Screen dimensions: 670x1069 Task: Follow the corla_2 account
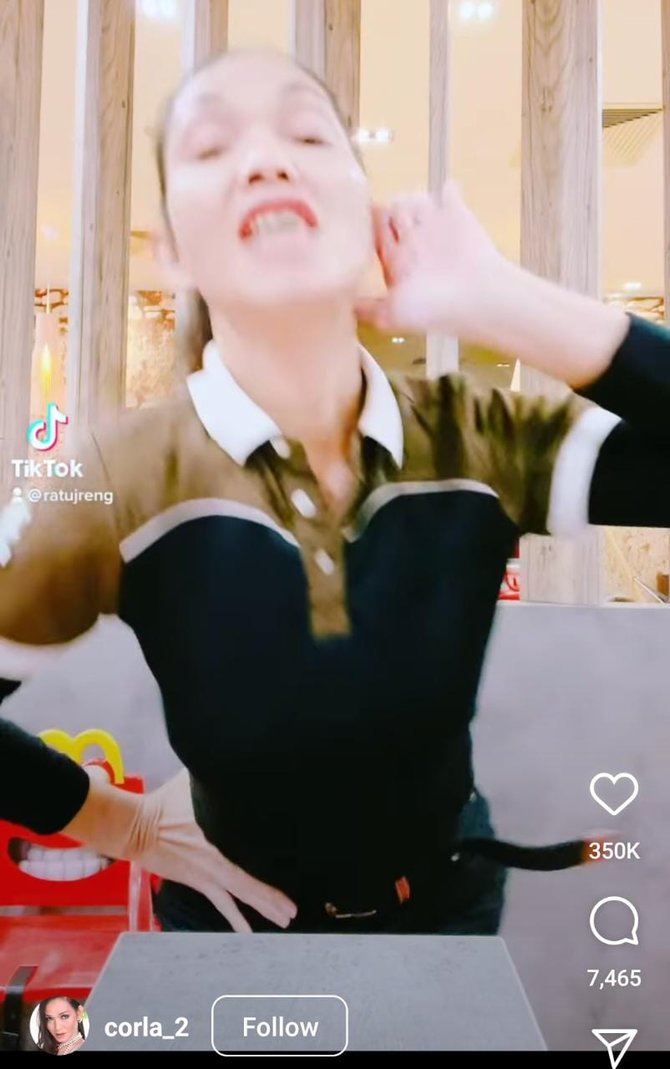[279, 1026]
